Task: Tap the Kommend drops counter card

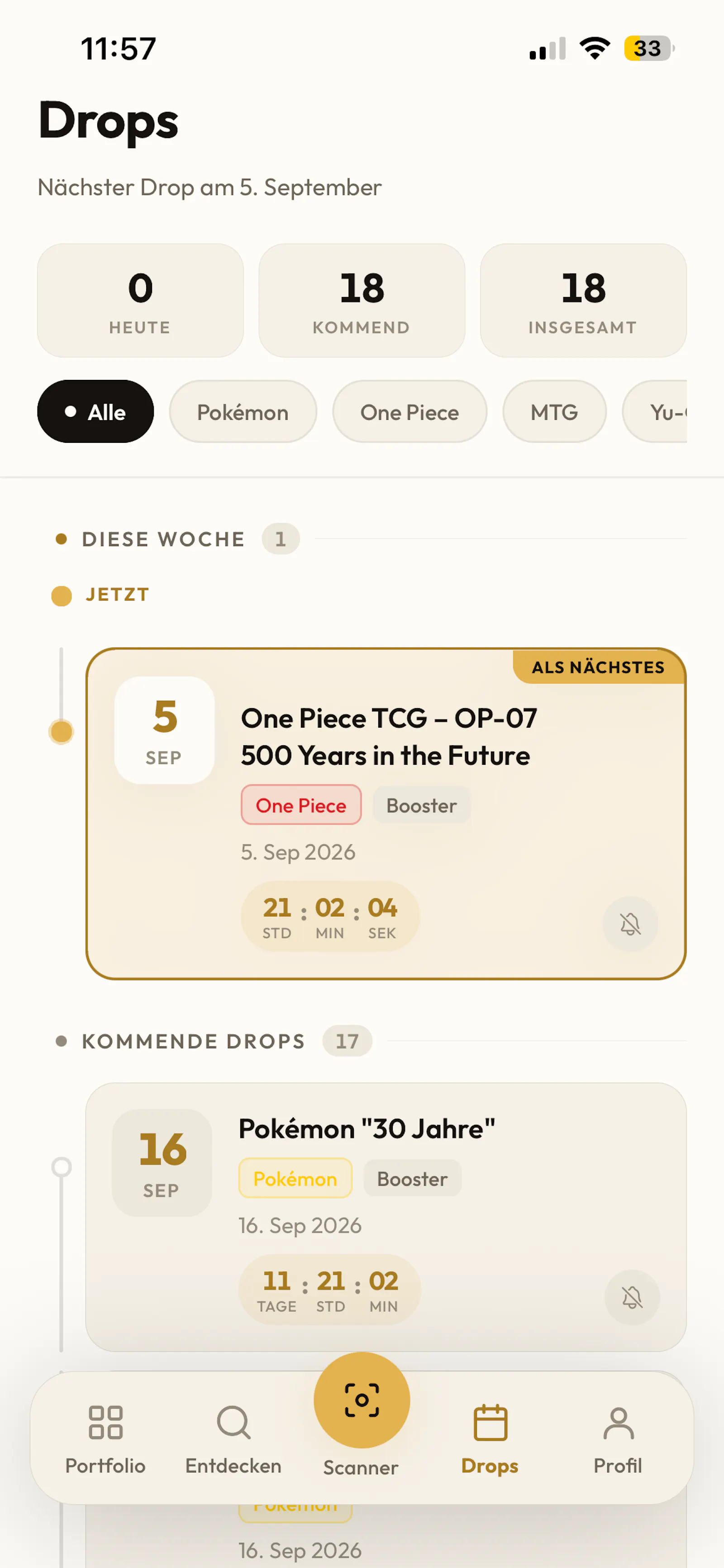Action: 362,301
